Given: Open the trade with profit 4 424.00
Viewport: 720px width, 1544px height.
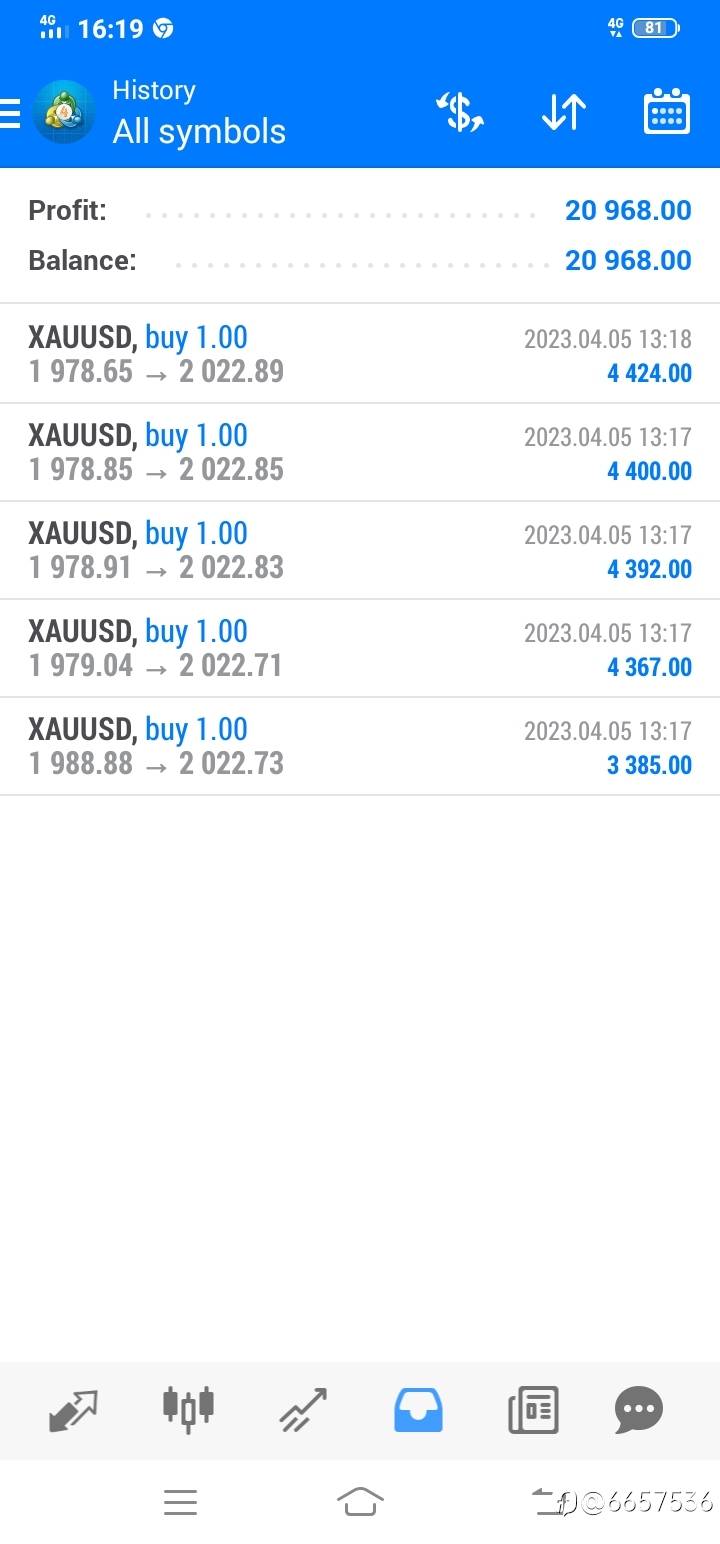Looking at the screenshot, I should (360, 354).
